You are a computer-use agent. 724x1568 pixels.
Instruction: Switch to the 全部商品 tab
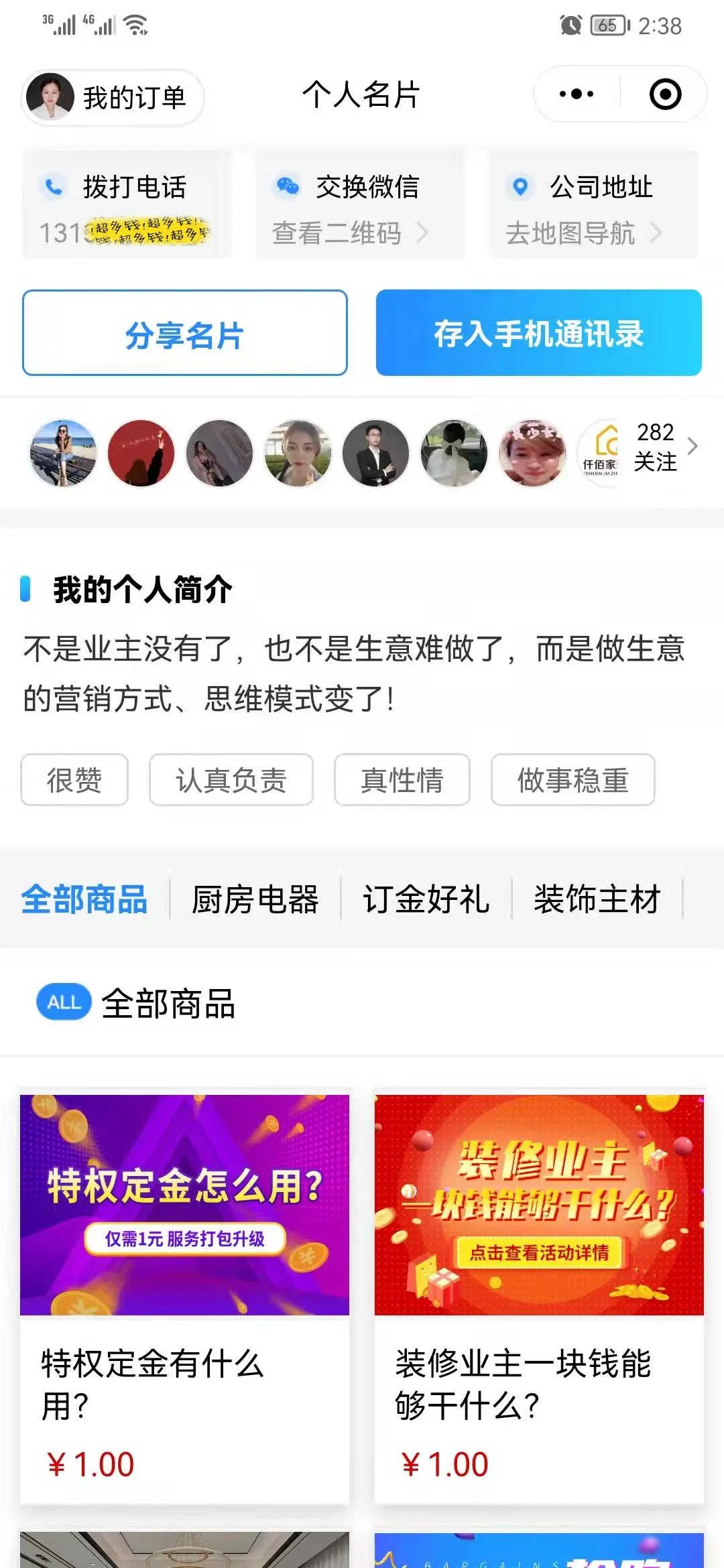(x=84, y=899)
